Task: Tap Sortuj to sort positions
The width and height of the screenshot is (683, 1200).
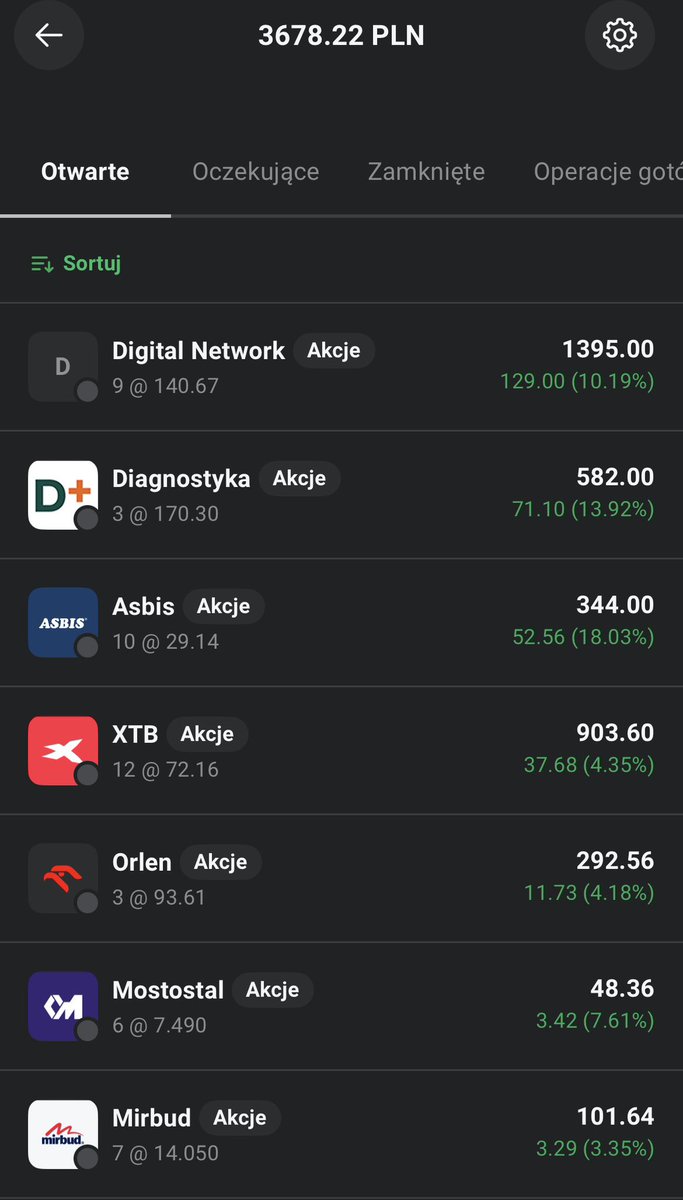Action: [76, 264]
